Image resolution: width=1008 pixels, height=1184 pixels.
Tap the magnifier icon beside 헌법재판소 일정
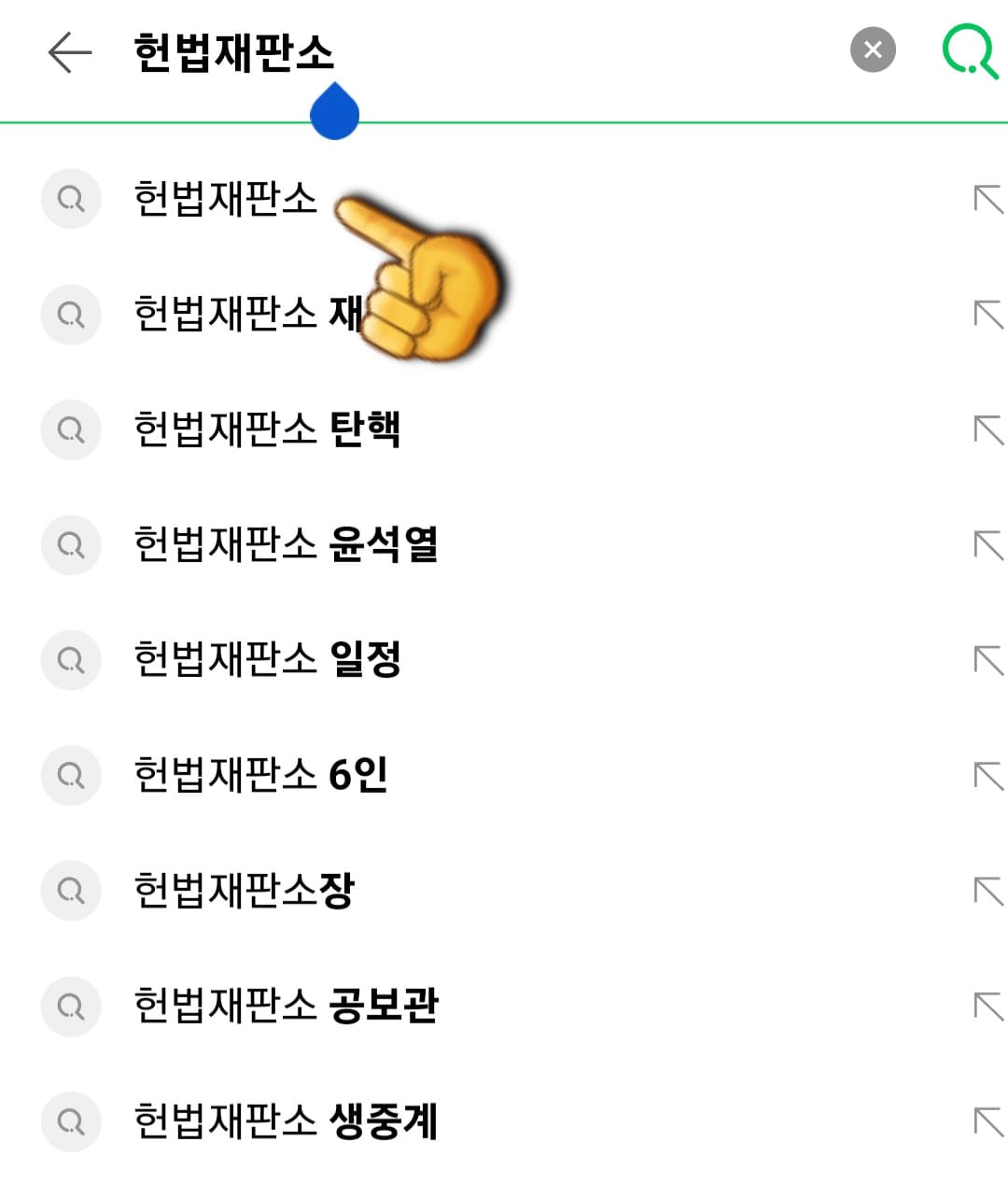tap(70, 661)
